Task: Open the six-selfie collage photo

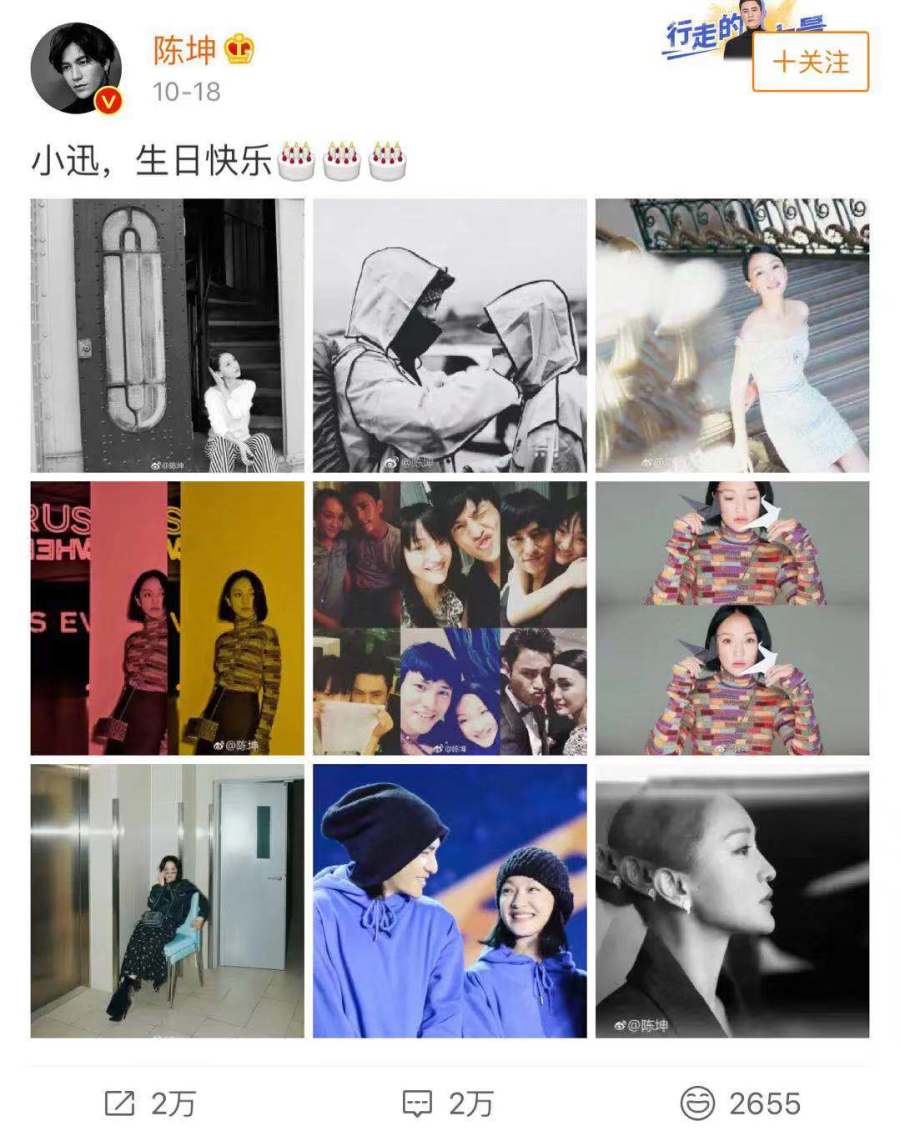Action: 450,618
